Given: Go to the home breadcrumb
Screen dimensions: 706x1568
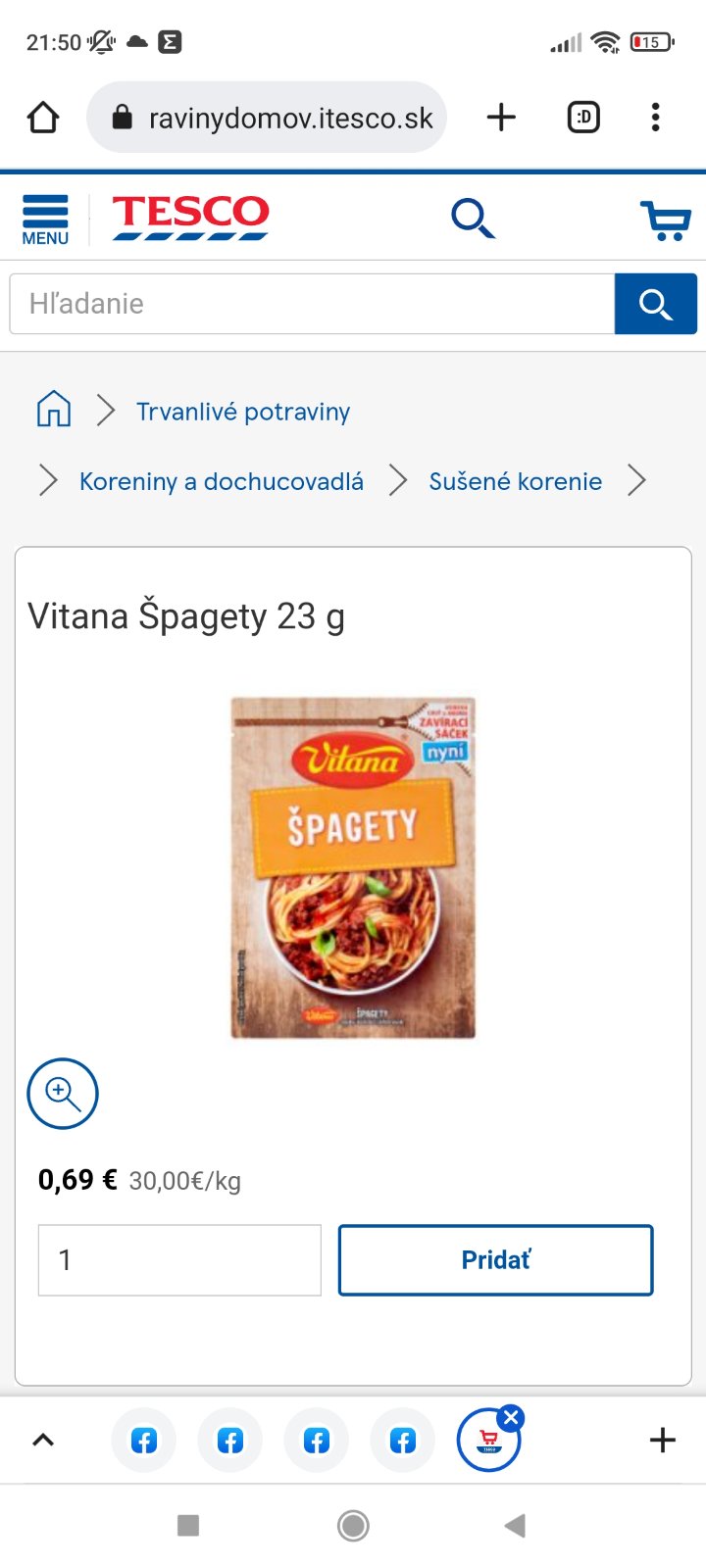Looking at the screenshot, I should [54, 410].
